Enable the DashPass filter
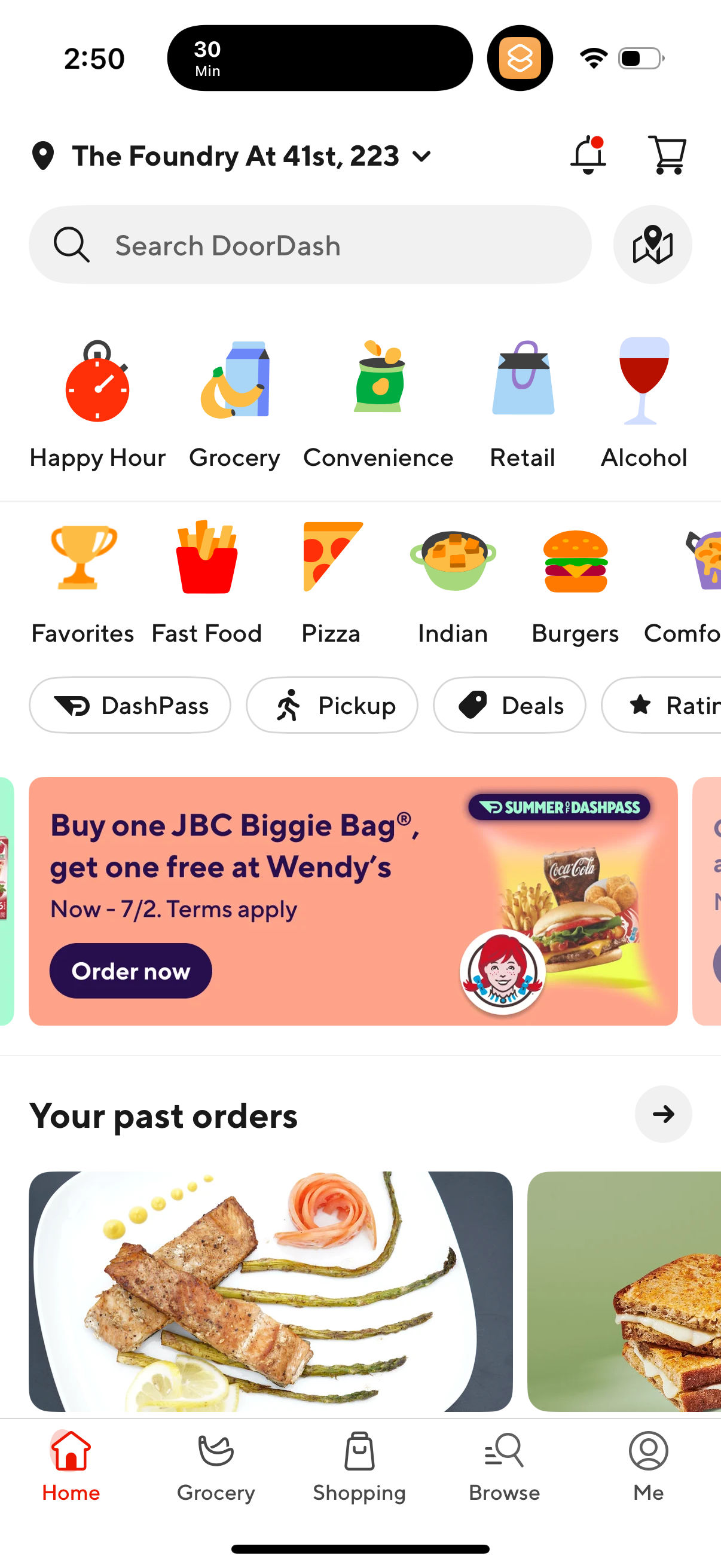The image size is (721, 1568). pos(130,705)
